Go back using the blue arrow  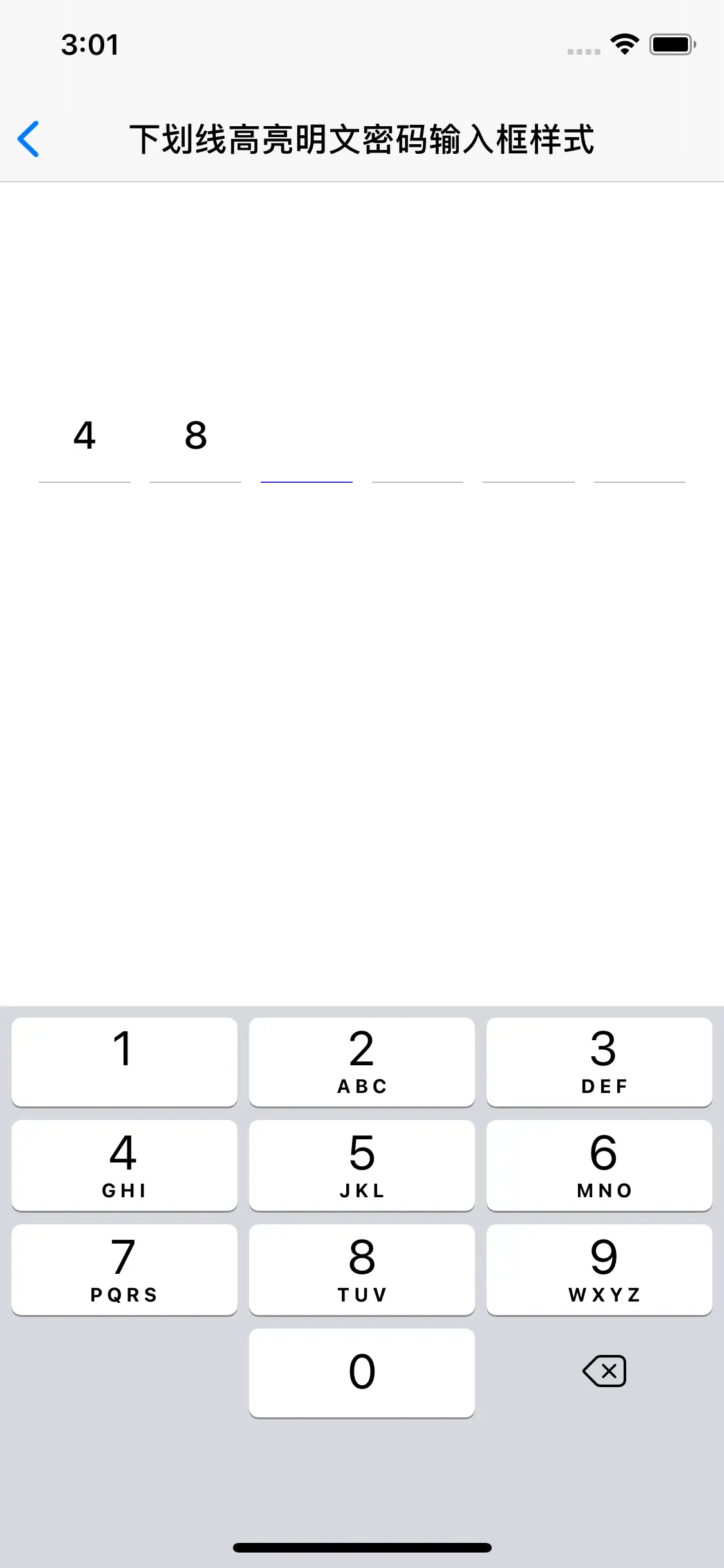pos(28,138)
